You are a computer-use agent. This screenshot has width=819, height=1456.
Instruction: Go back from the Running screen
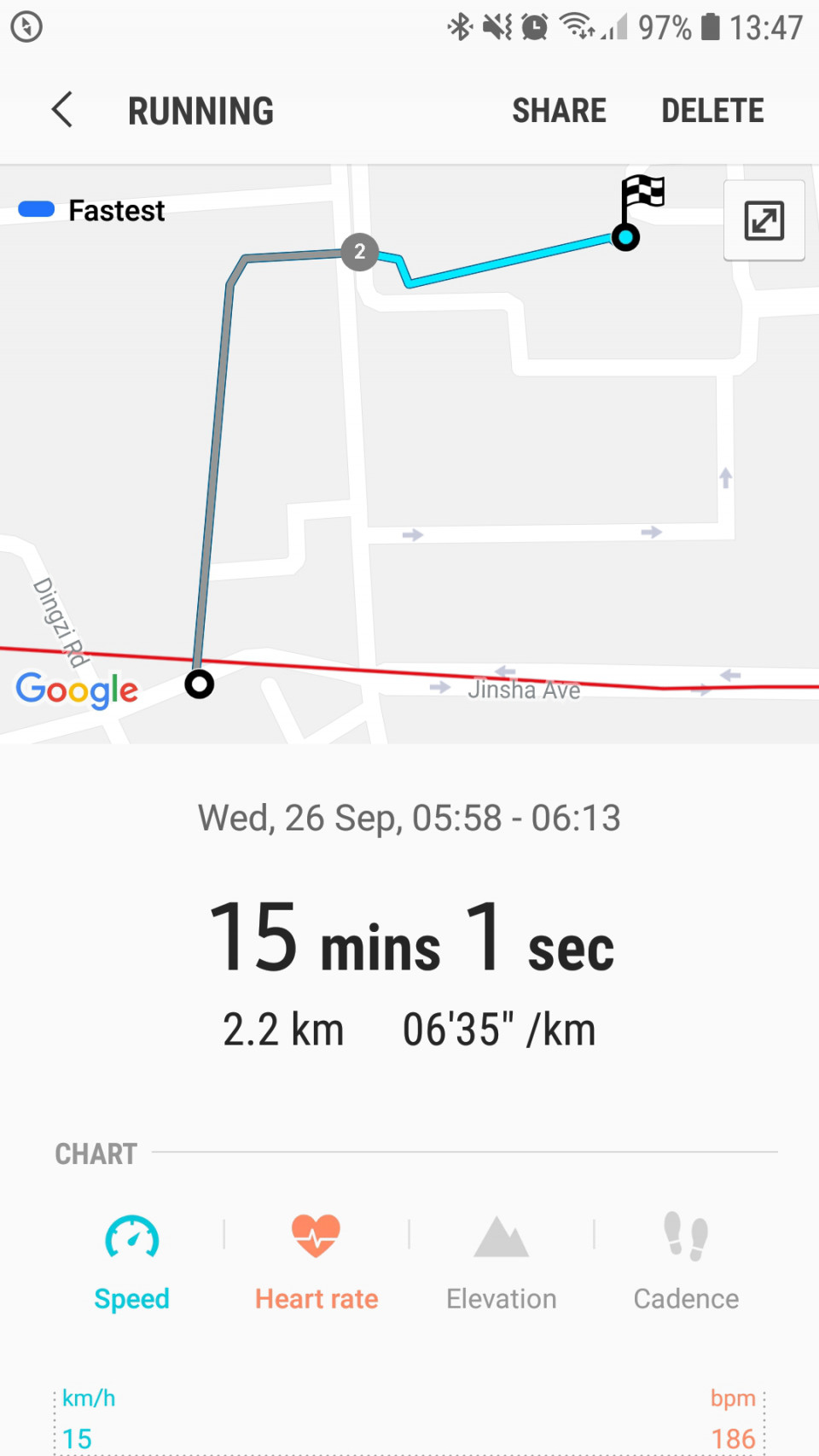pyautogui.click(x=62, y=110)
